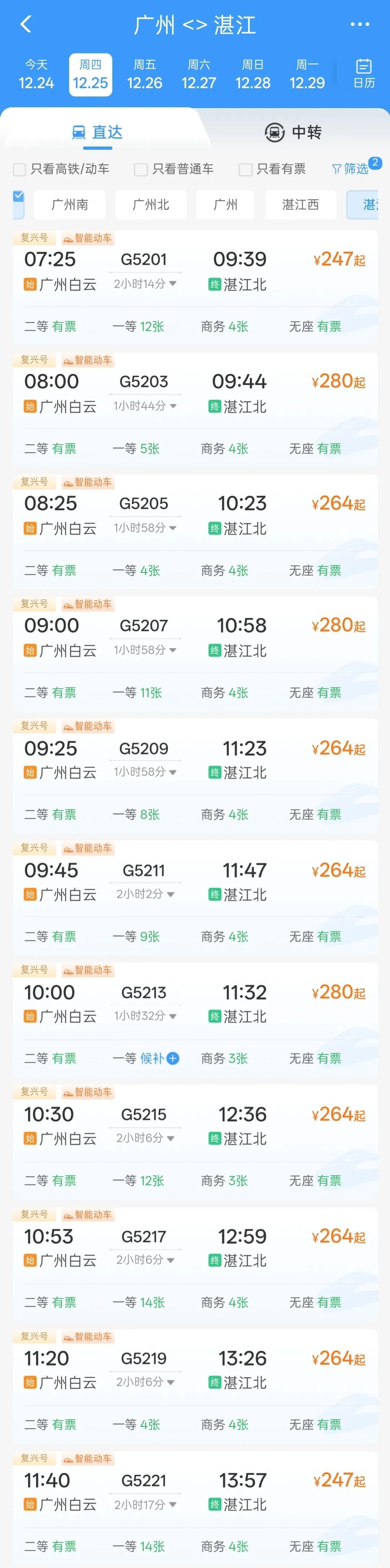Image resolution: width=390 pixels, height=1568 pixels.
Task: Check 只看有票 filter
Action: [246, 169]
